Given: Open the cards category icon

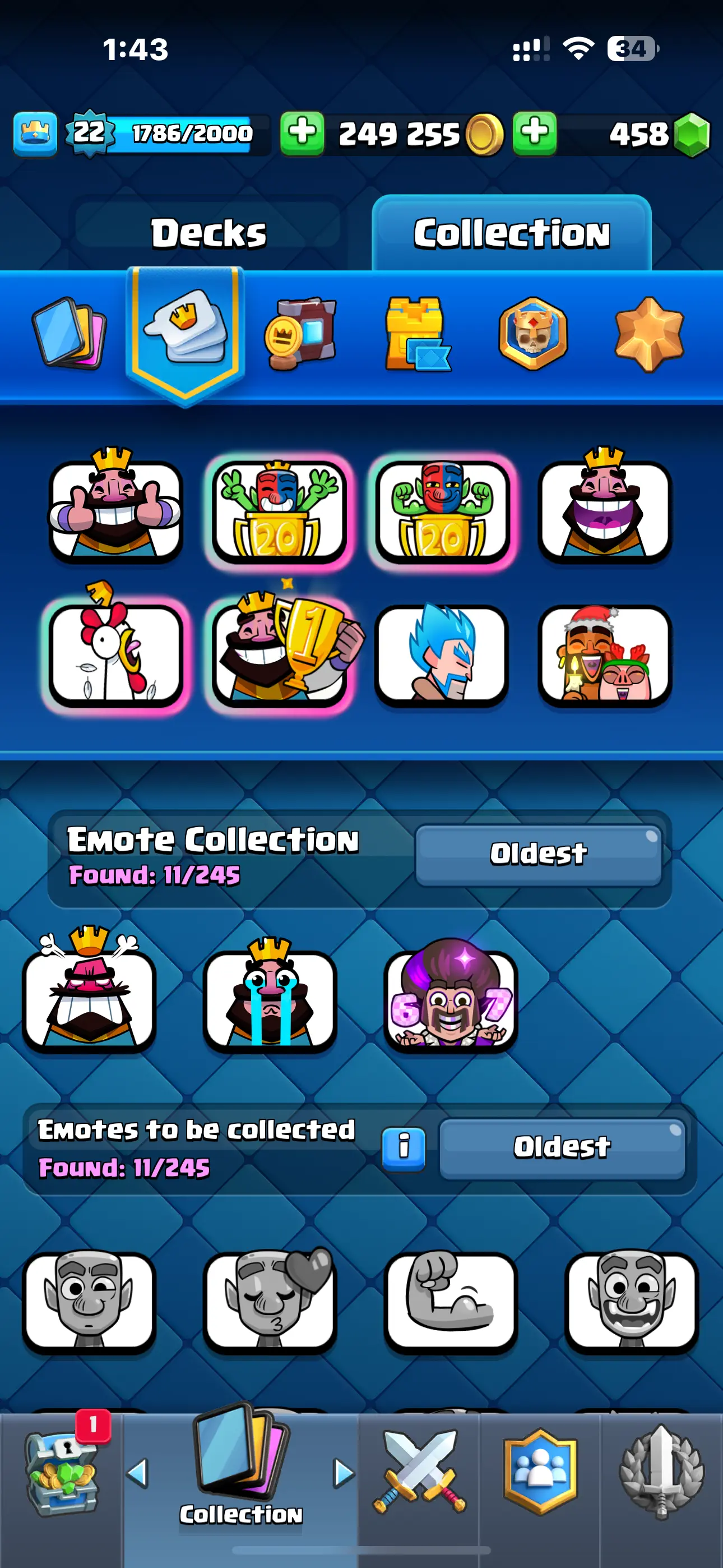Looking at the screenshot, I should click(69, 333).
